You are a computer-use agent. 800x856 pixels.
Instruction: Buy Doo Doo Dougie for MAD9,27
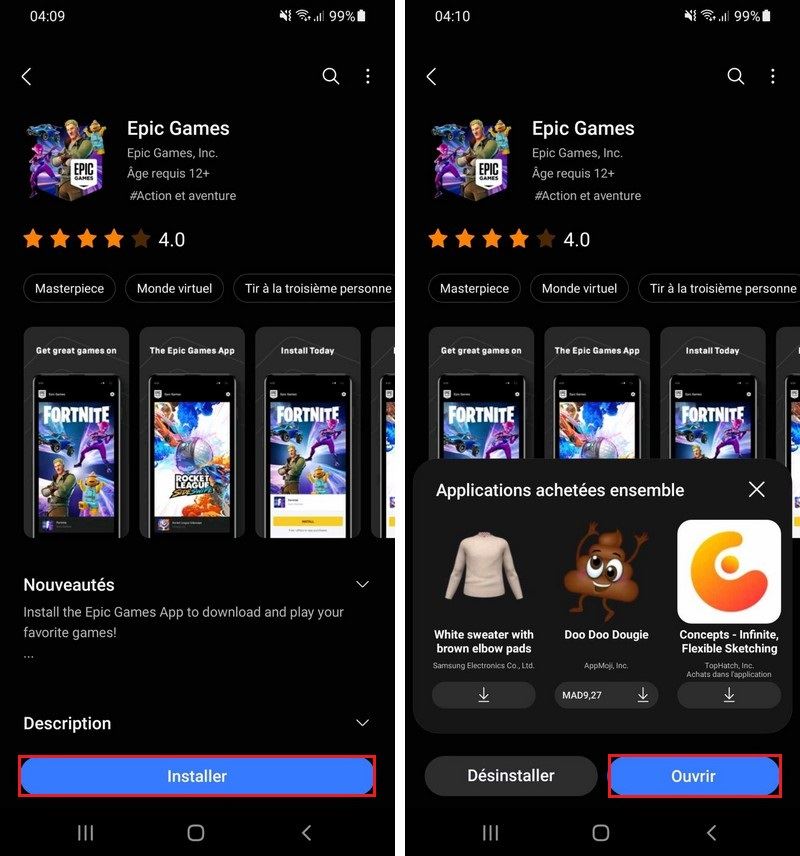click(x=606, y=695)
